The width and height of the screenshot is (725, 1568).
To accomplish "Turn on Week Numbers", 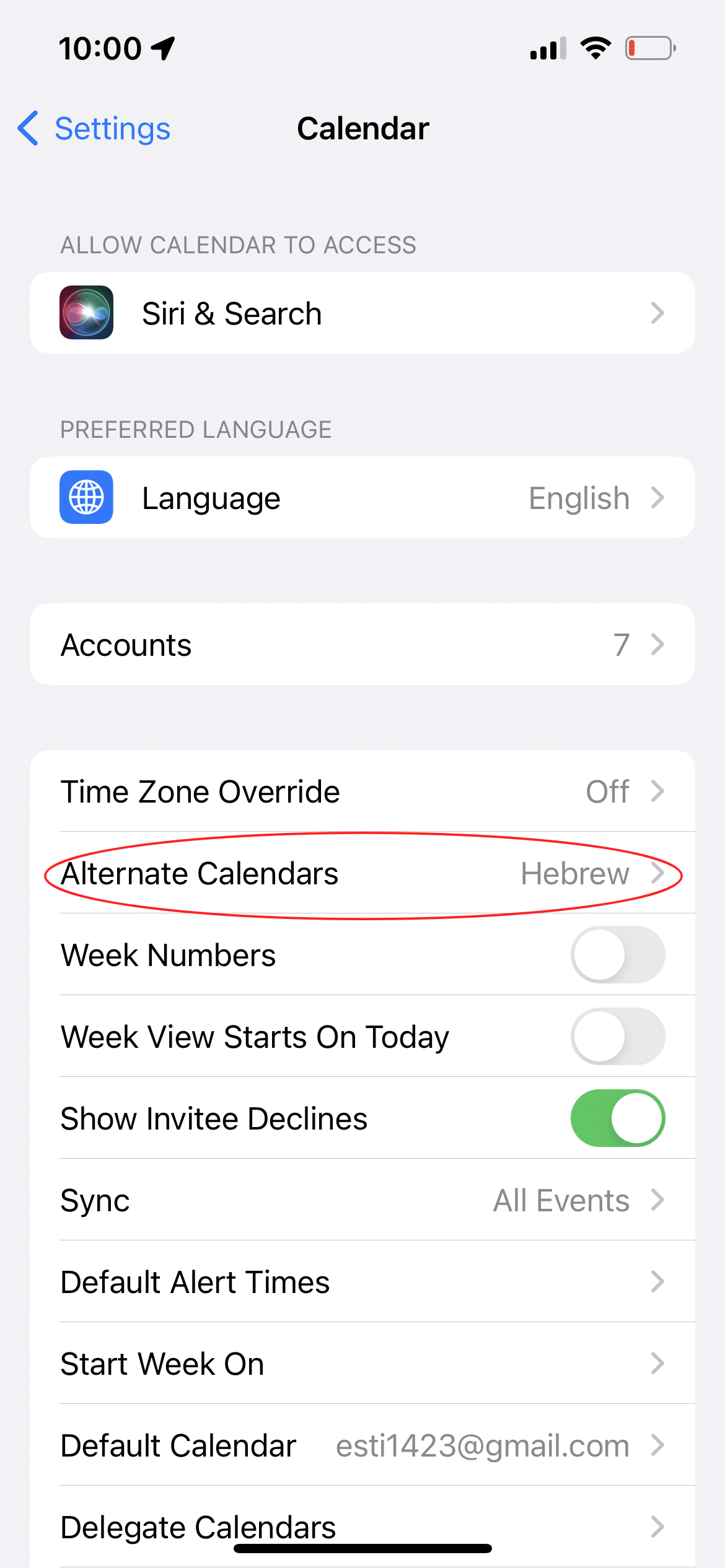I will pos(618,955).
